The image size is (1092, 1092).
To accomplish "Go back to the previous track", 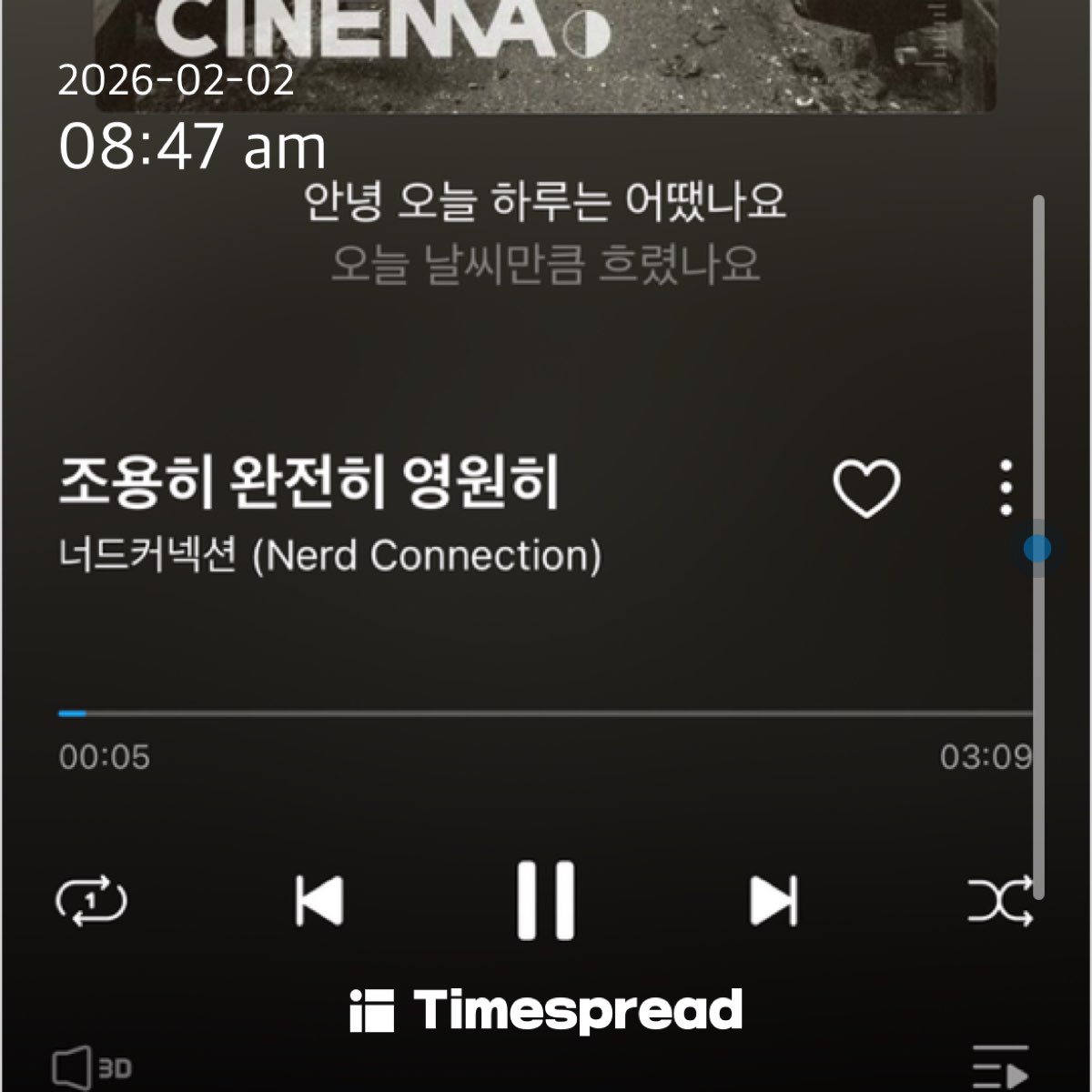I will point(319,901).
